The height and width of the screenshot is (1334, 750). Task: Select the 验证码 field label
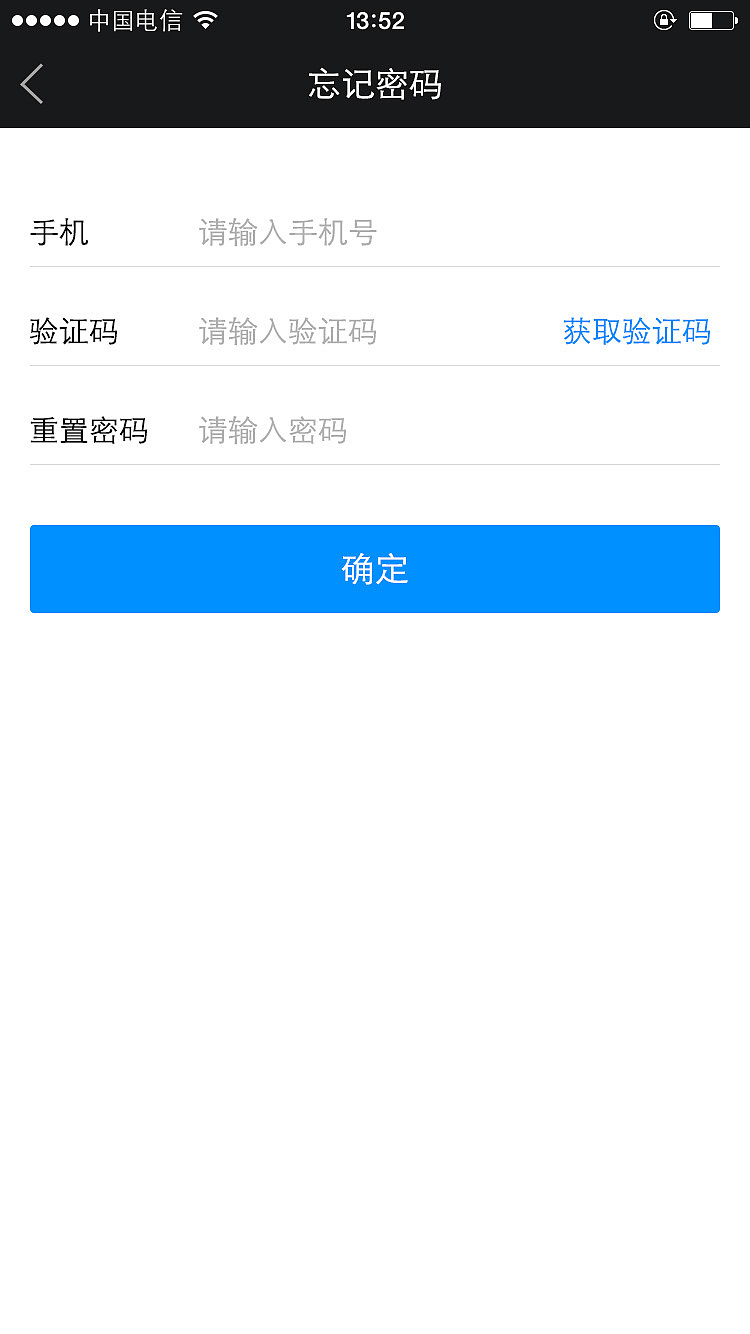coord(74,331)
